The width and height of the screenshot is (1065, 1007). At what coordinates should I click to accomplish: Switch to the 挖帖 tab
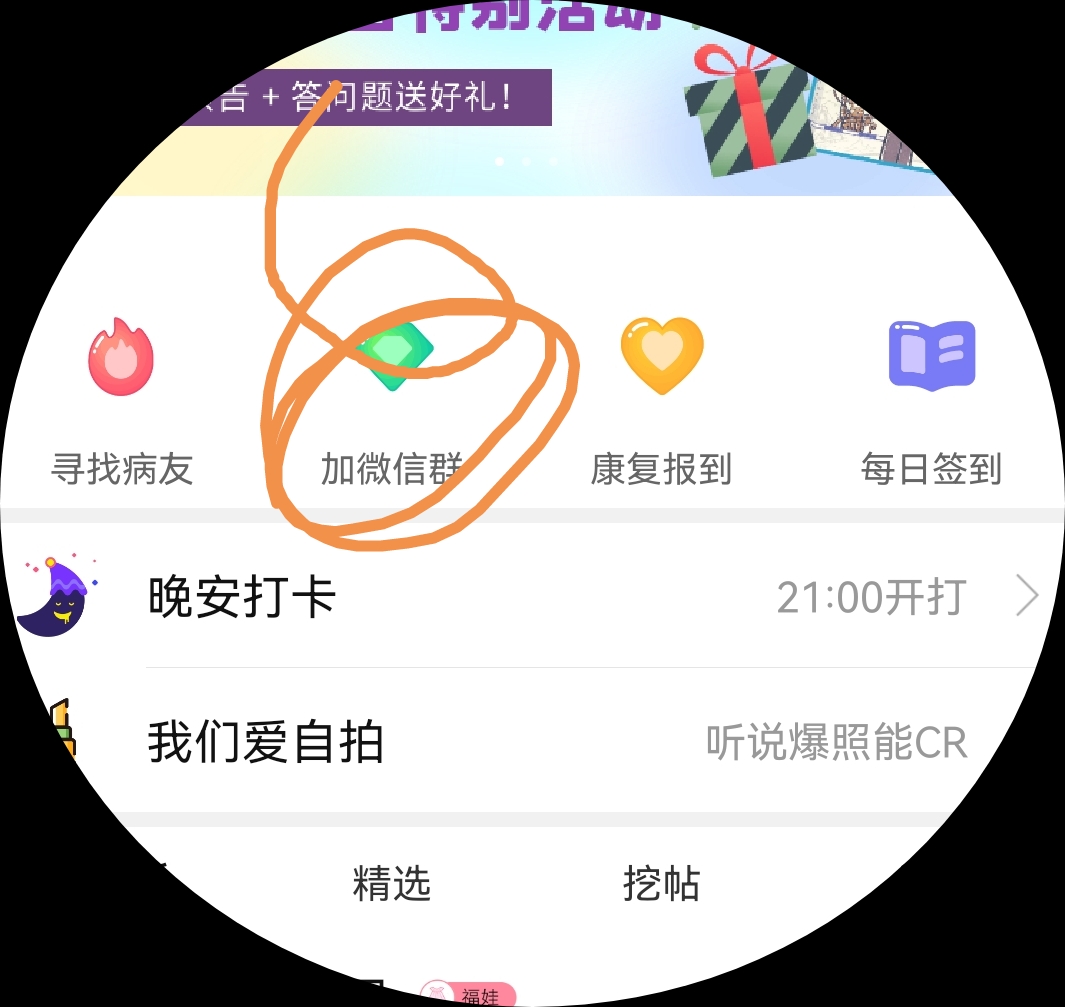point(661,884)
